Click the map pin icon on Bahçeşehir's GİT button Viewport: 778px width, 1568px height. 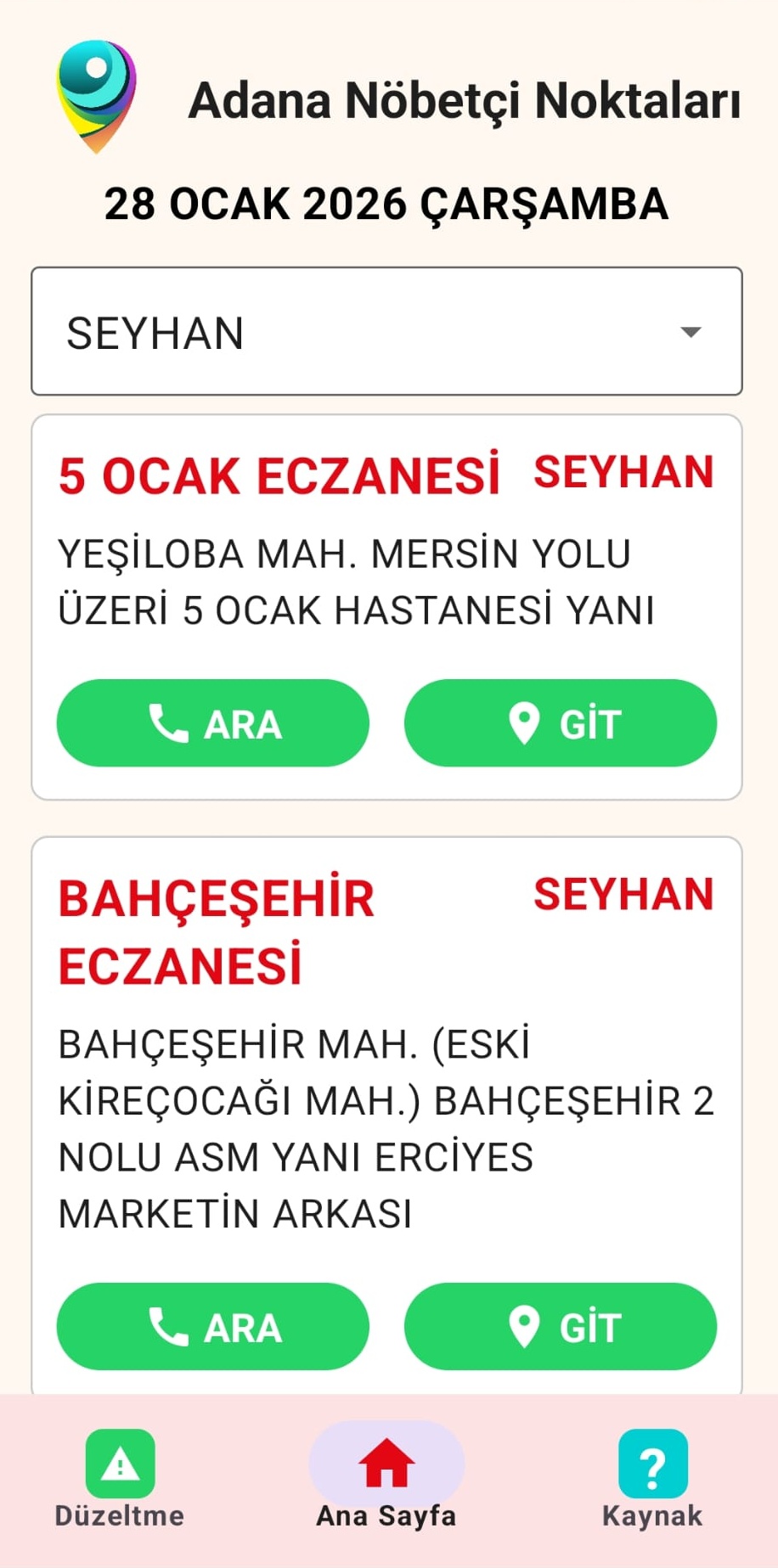click(x=524, y=1325)
